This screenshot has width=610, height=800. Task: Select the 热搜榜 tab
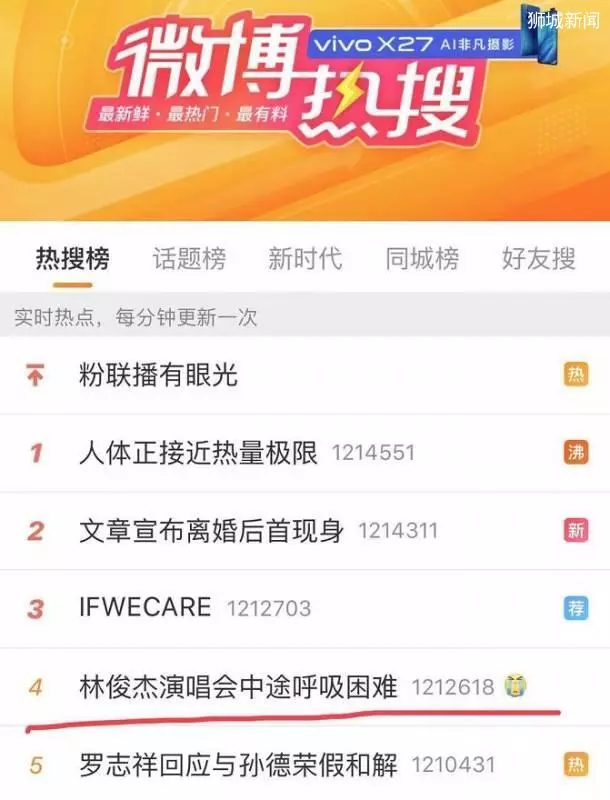(72, 260)
